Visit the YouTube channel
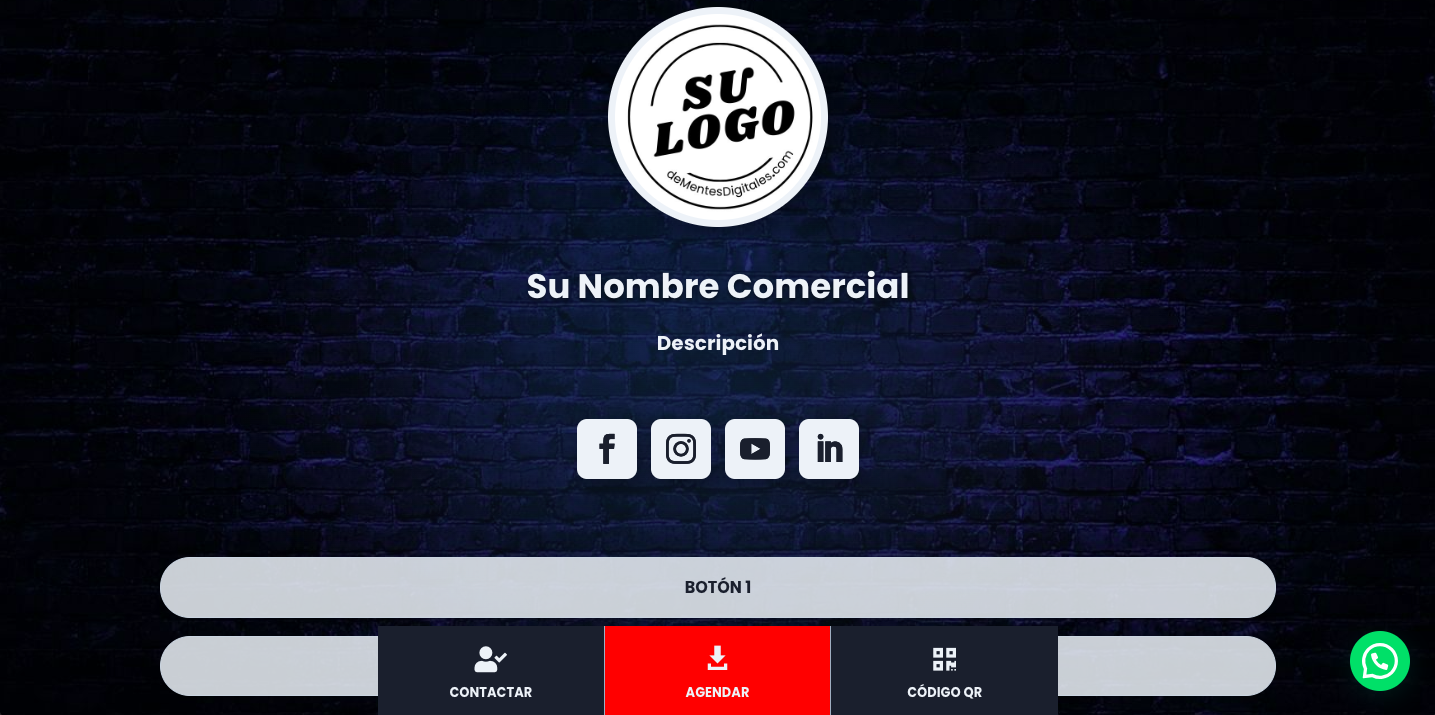The width and height of the screenshot is (1435, 715). pyautogui.click(x=754, y=449)
